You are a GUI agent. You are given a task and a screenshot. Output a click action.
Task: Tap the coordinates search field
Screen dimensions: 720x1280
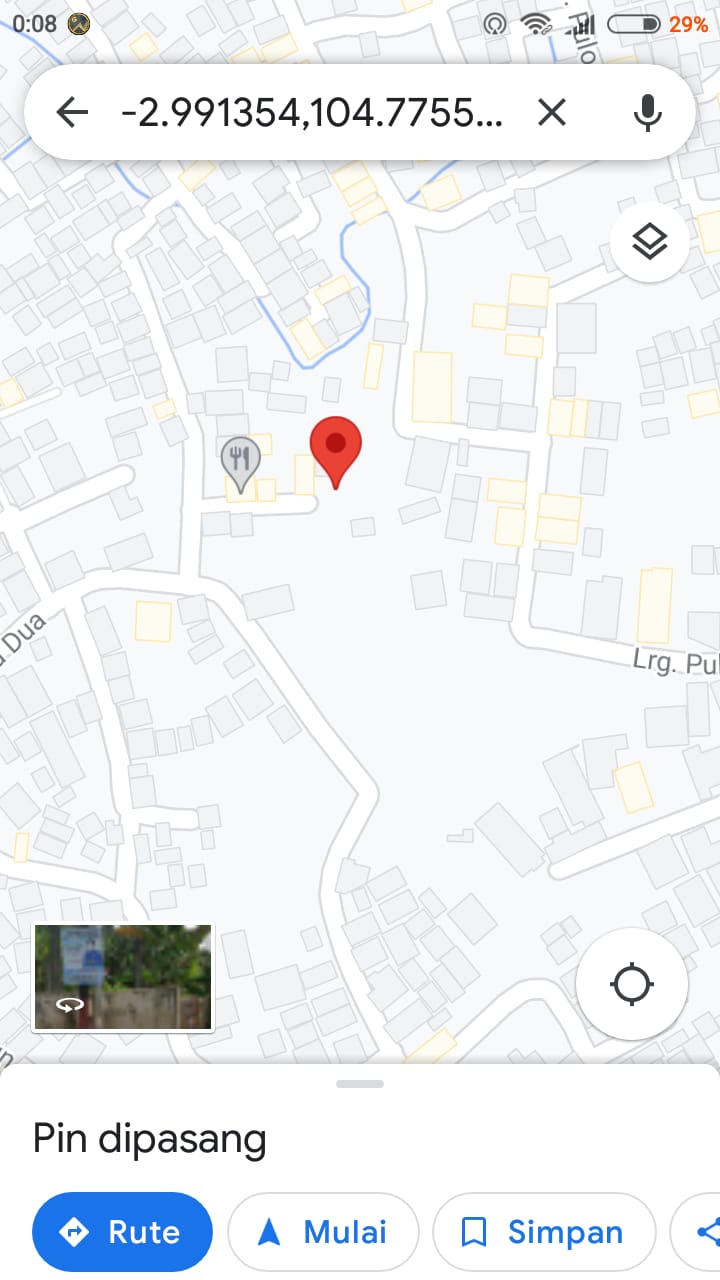pos(312,113)
